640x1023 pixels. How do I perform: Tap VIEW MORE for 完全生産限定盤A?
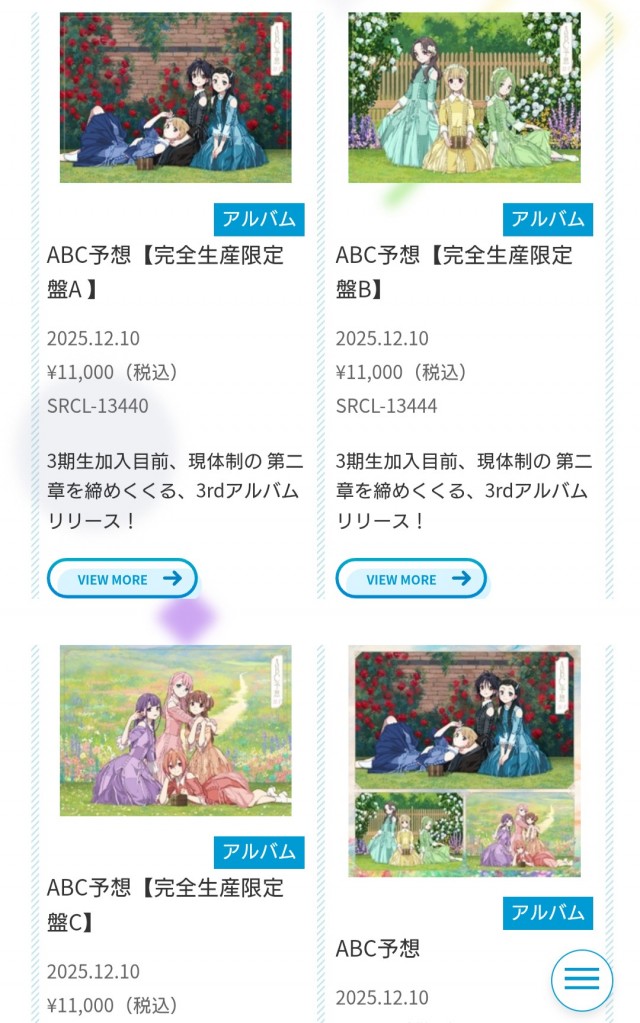[x=122, y=579]
